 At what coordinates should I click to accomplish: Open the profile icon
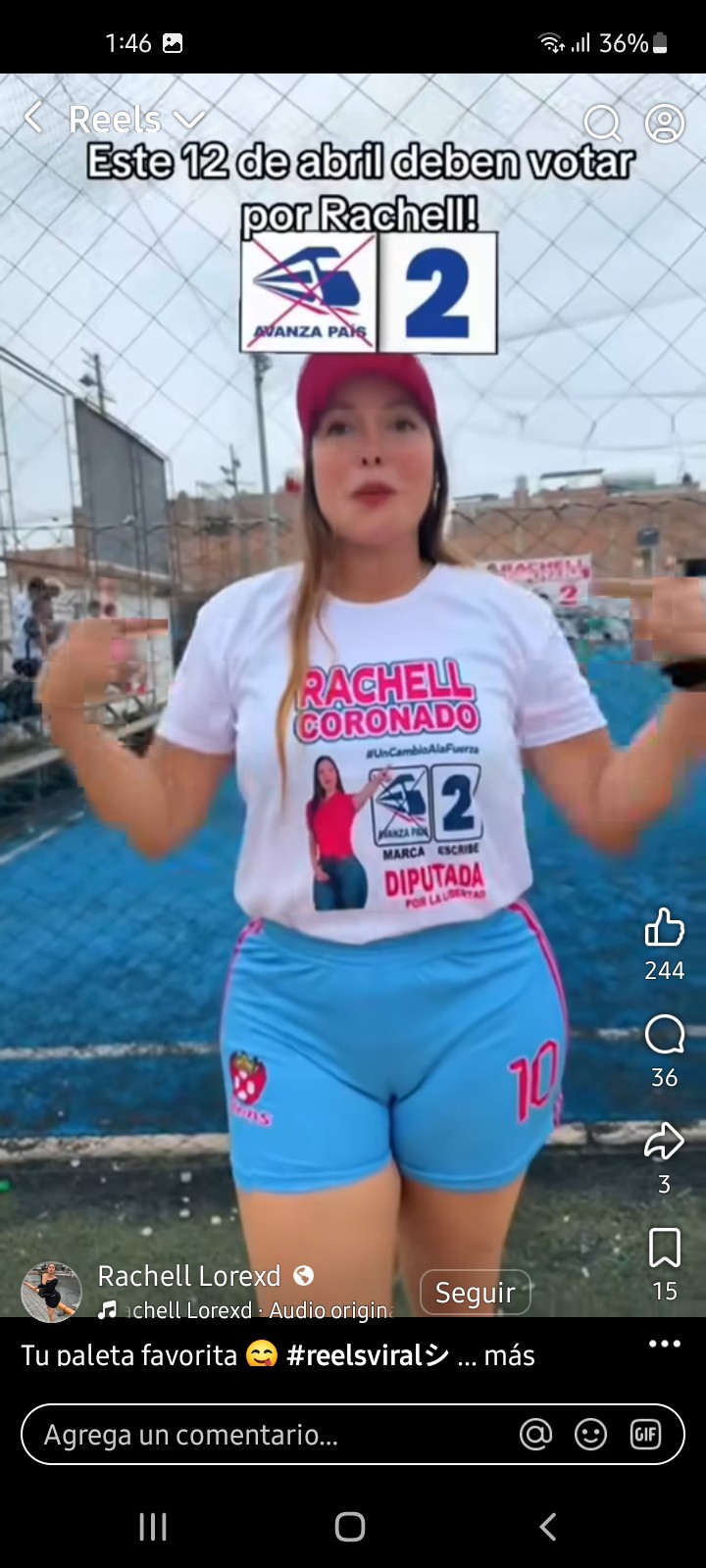coord(664,123)
